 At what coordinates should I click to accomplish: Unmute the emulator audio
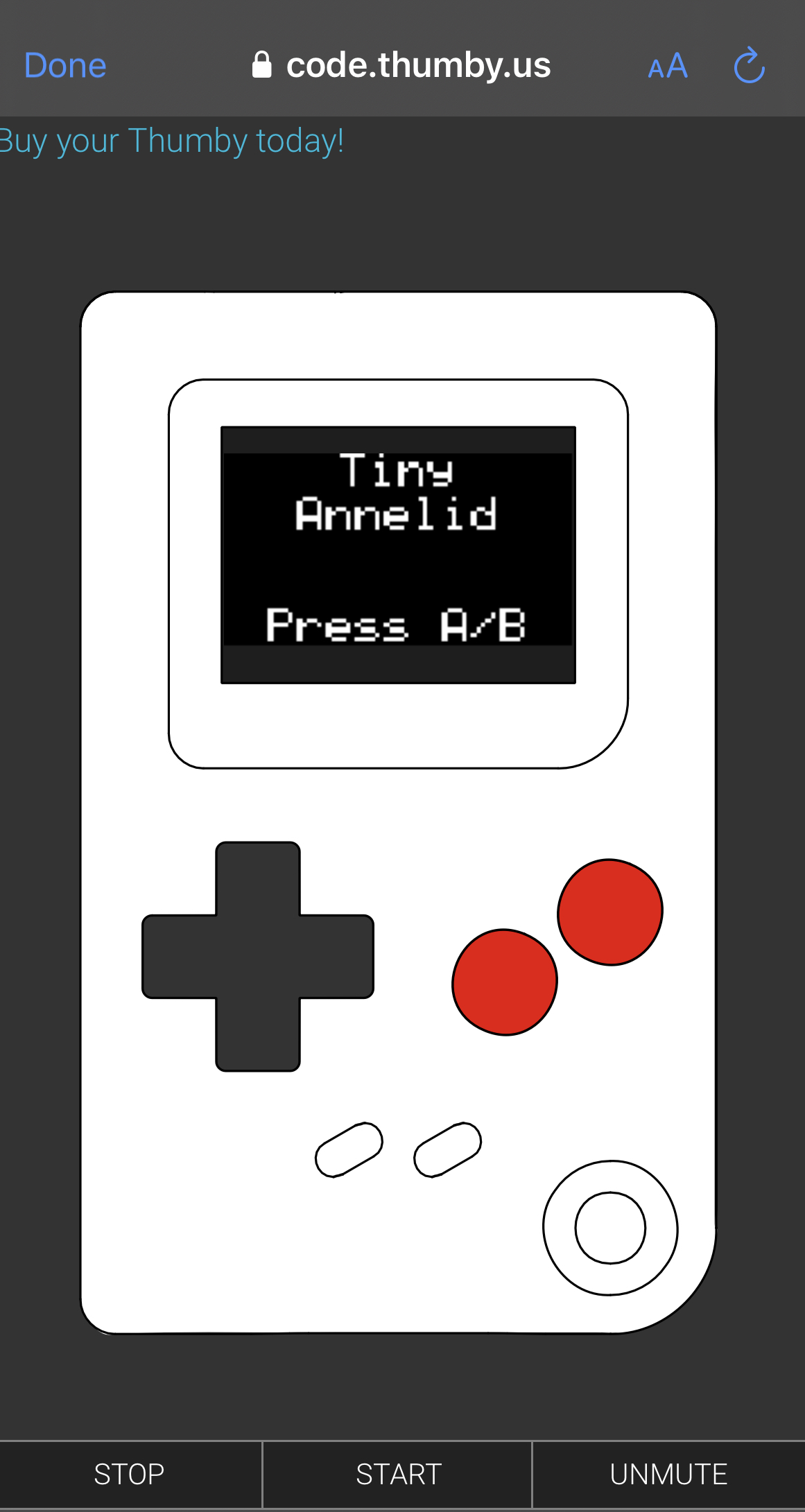(x=668, y=1474)
